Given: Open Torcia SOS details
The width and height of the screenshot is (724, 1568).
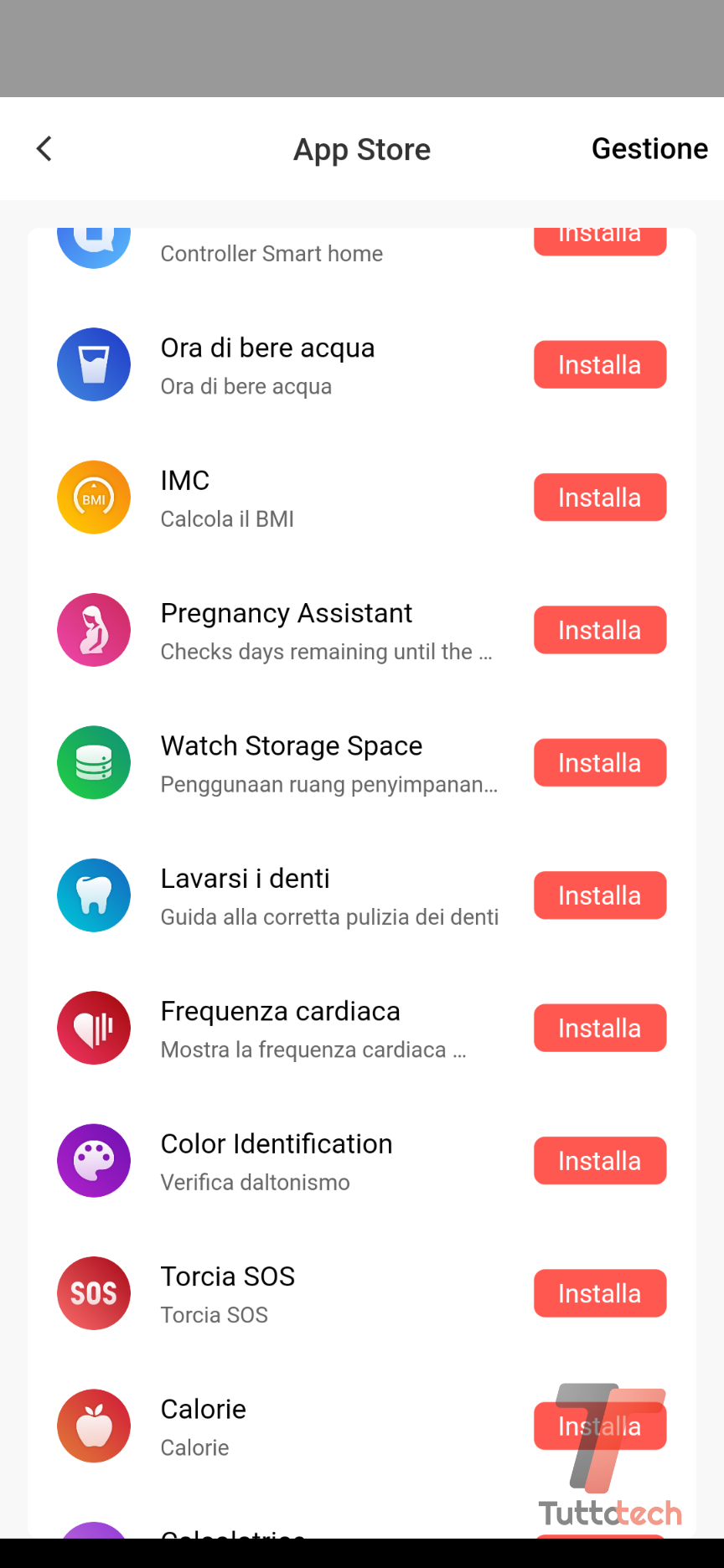Looking at the screenshot, I should pyautogui.click(x=228, y=1293).
